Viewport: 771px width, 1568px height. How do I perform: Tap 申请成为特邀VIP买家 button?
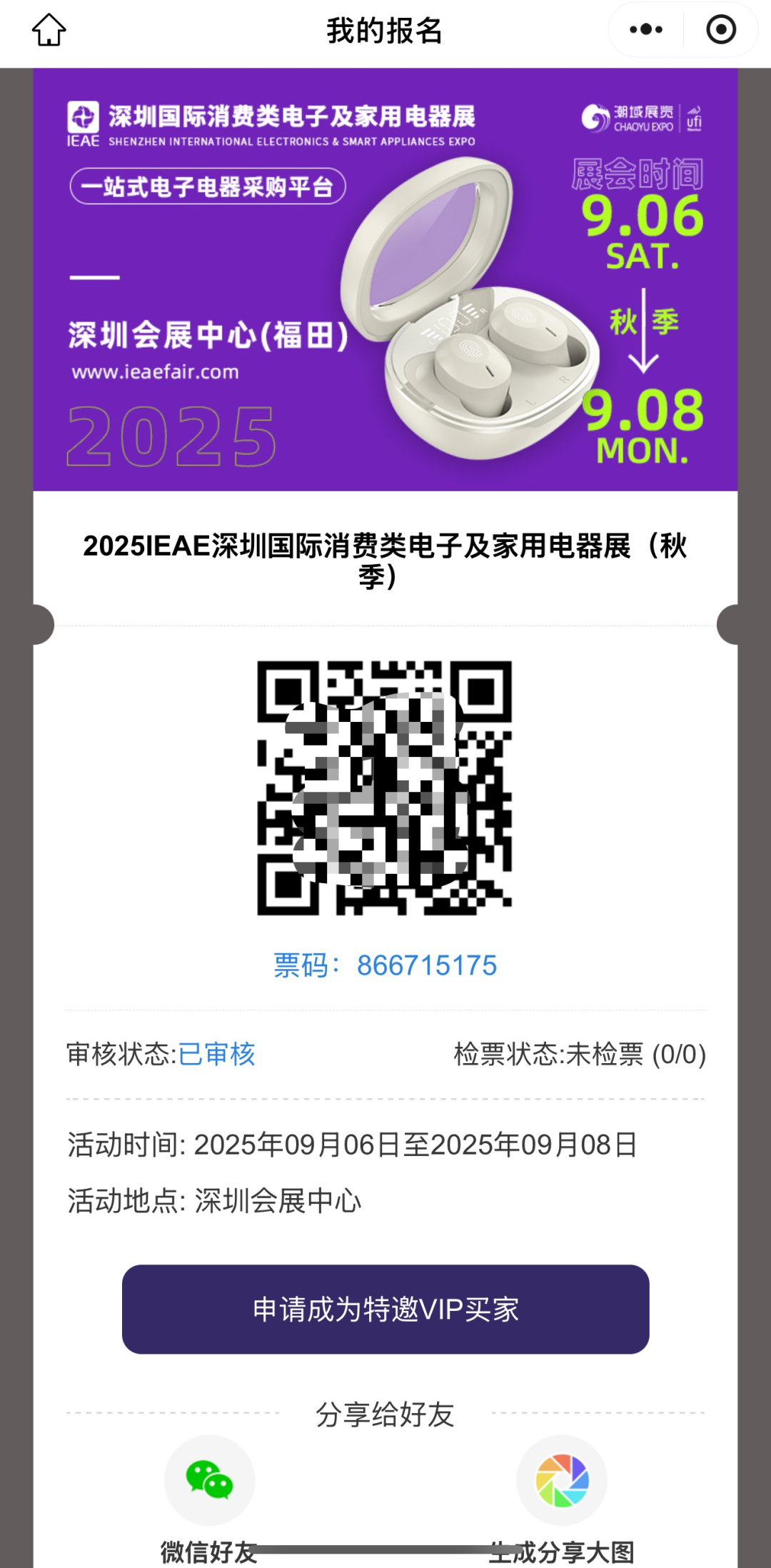385,1308
